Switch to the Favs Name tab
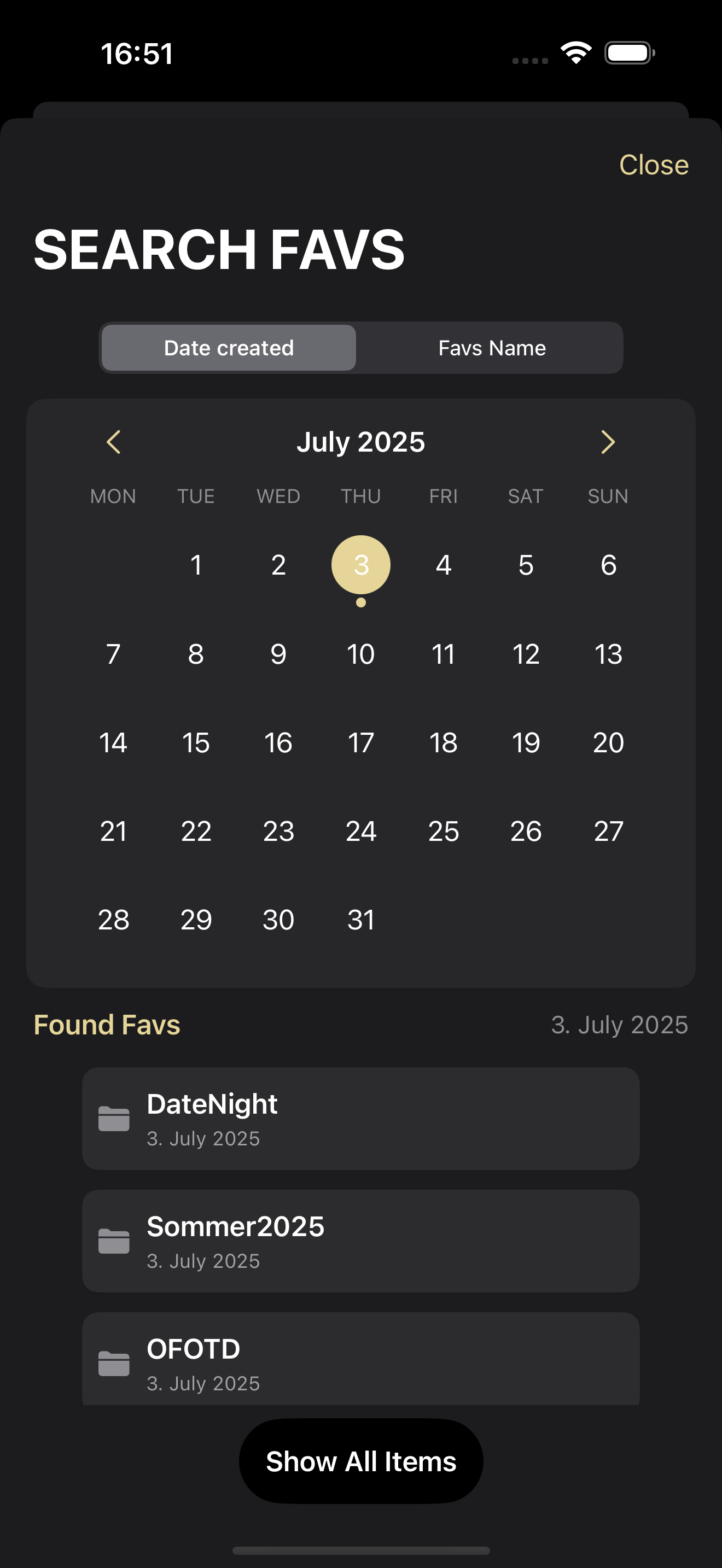 pyautogui.click(x=491, y=348)
